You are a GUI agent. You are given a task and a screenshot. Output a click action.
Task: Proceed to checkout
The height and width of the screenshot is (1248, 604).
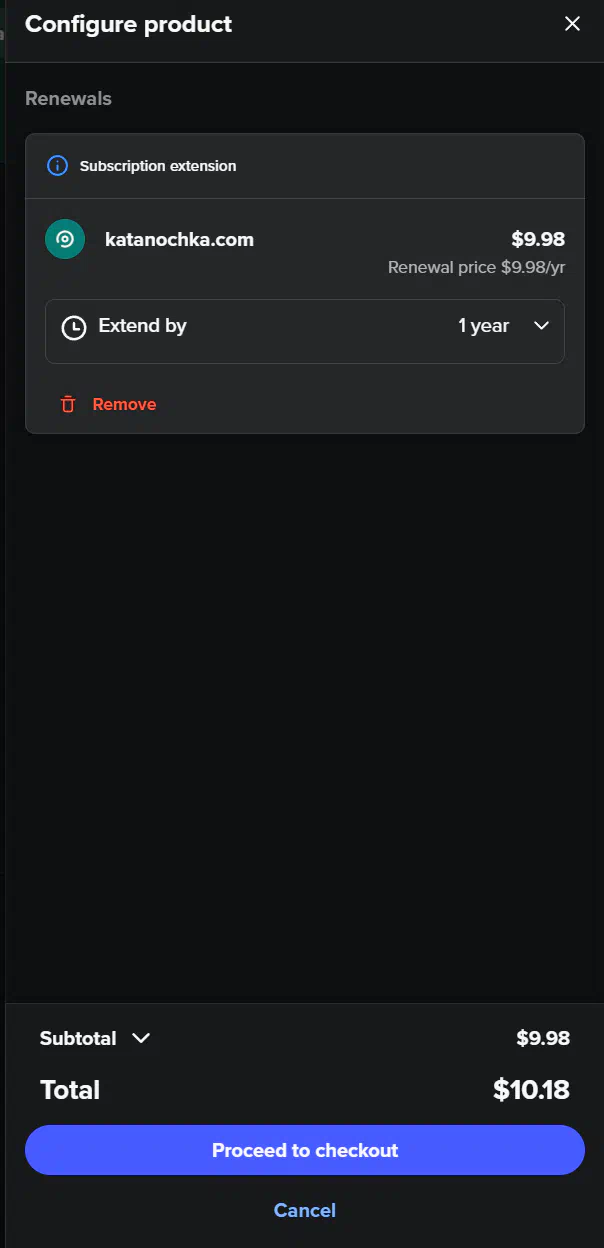click(304, 1150)
